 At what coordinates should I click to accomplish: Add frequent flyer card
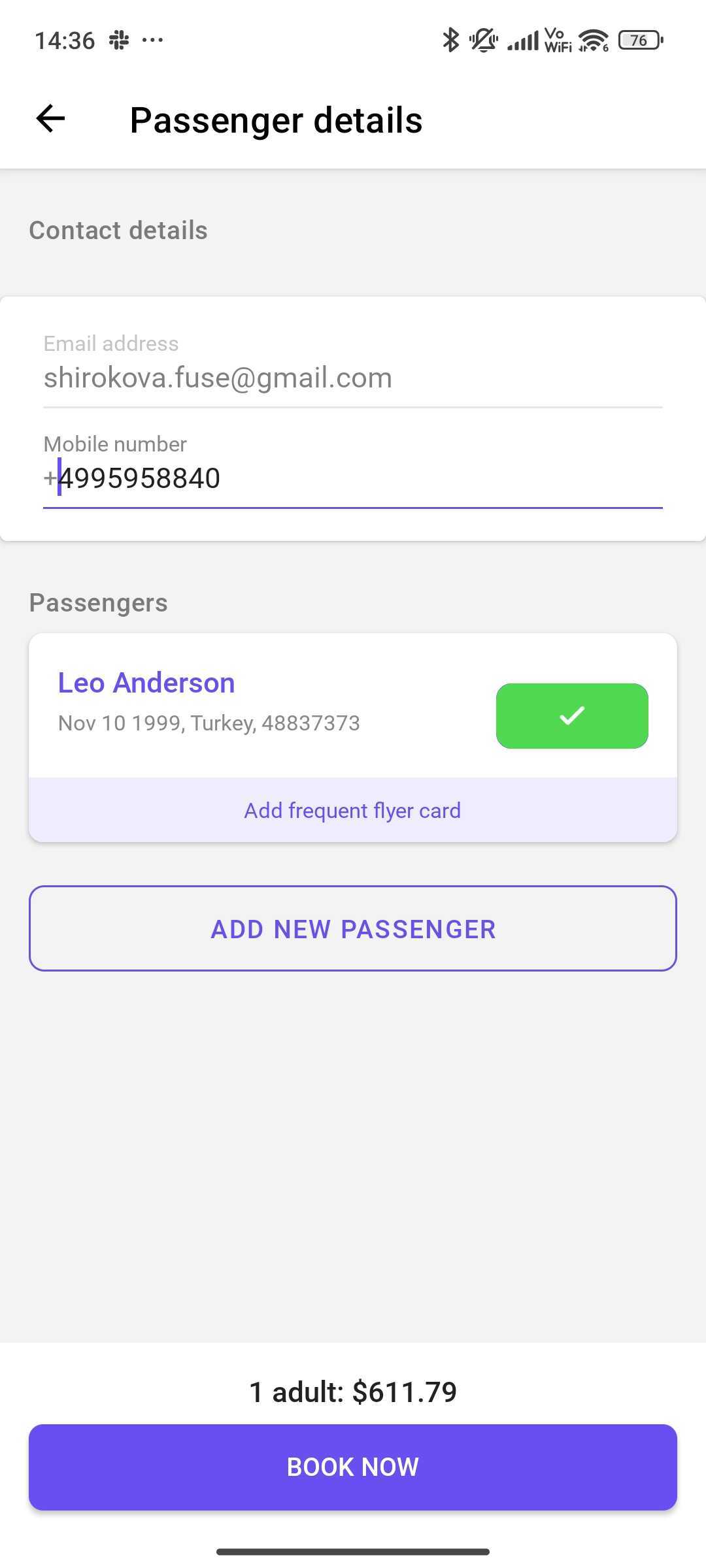point(352,811)
